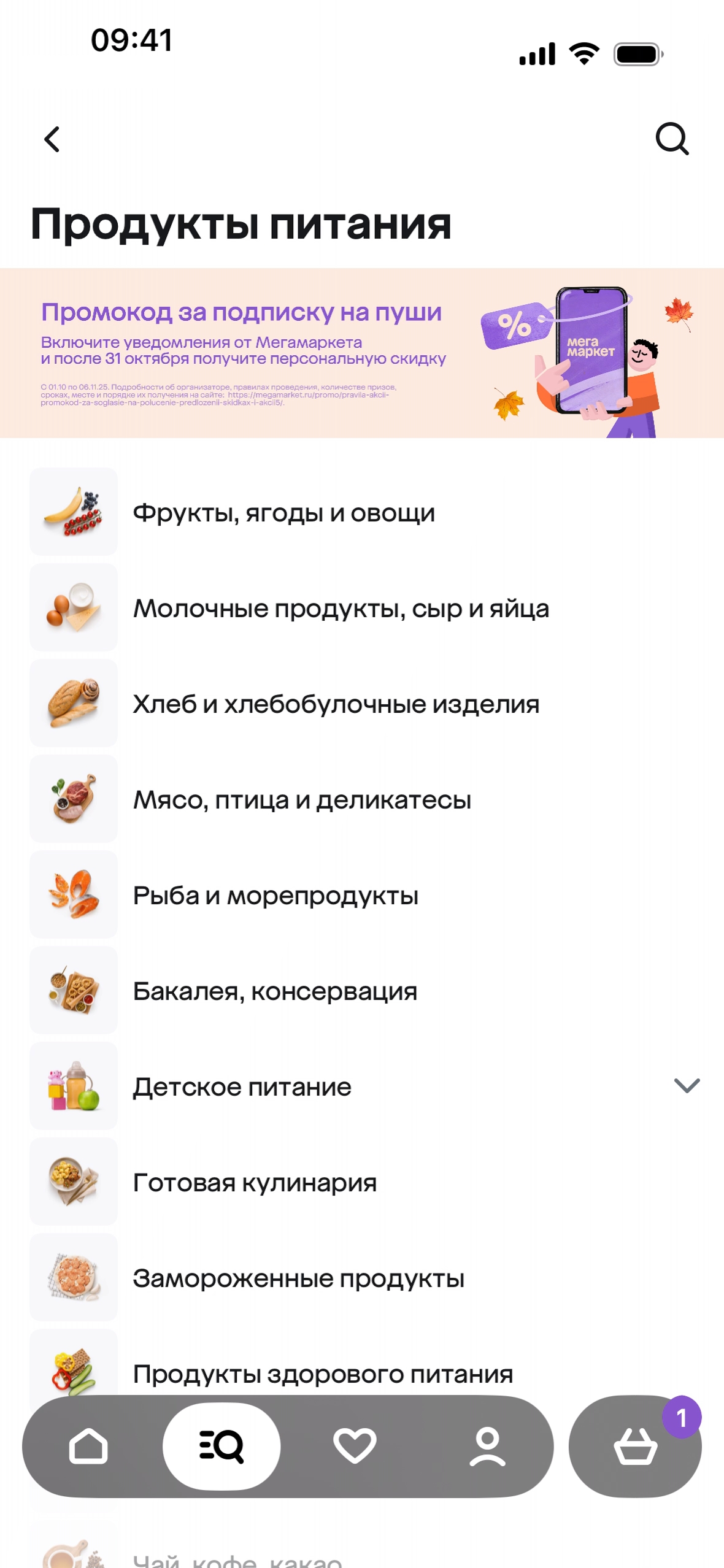Select Бакалея, консервация category
The width and height of the screenshot is (724, 1568).
click(275, 991)
